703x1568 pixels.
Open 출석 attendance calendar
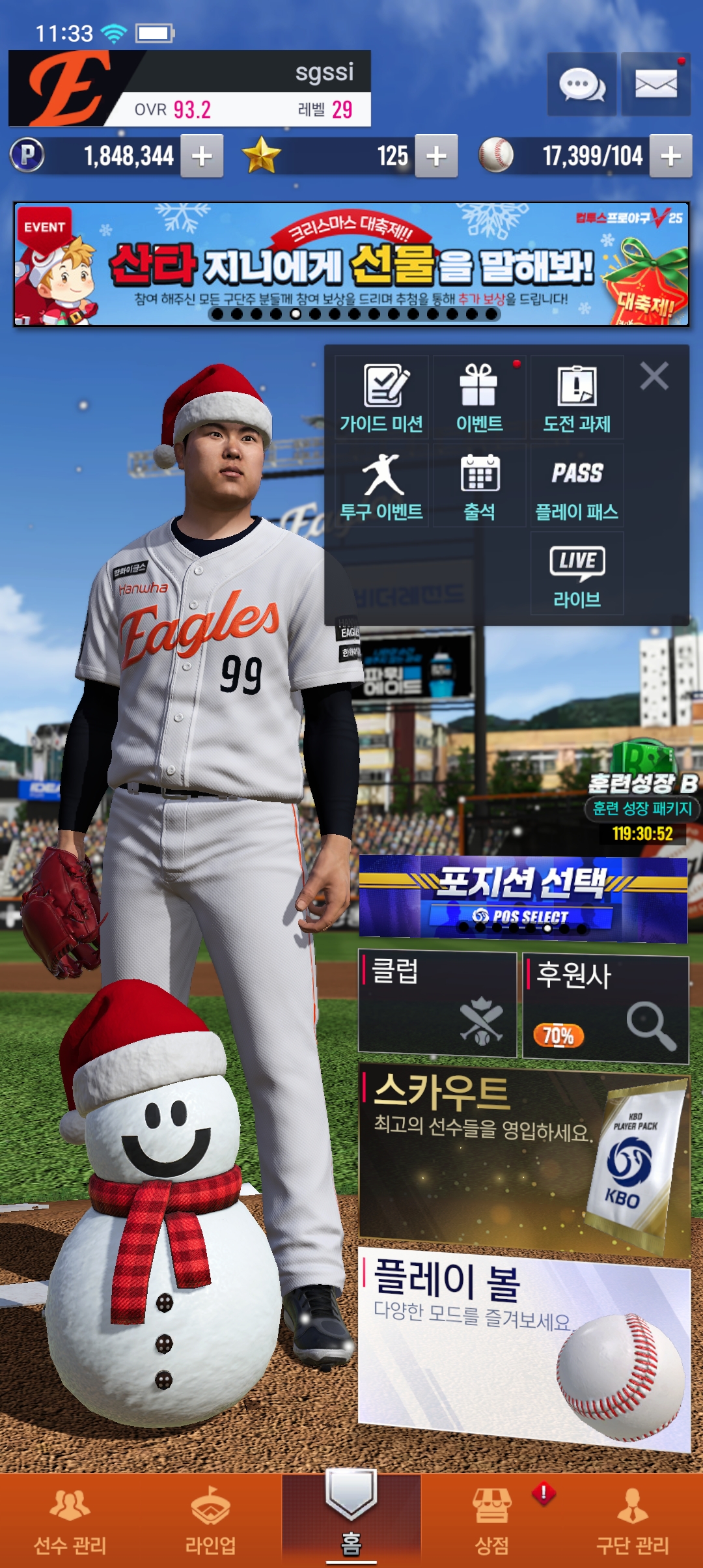tap(479, 486)
